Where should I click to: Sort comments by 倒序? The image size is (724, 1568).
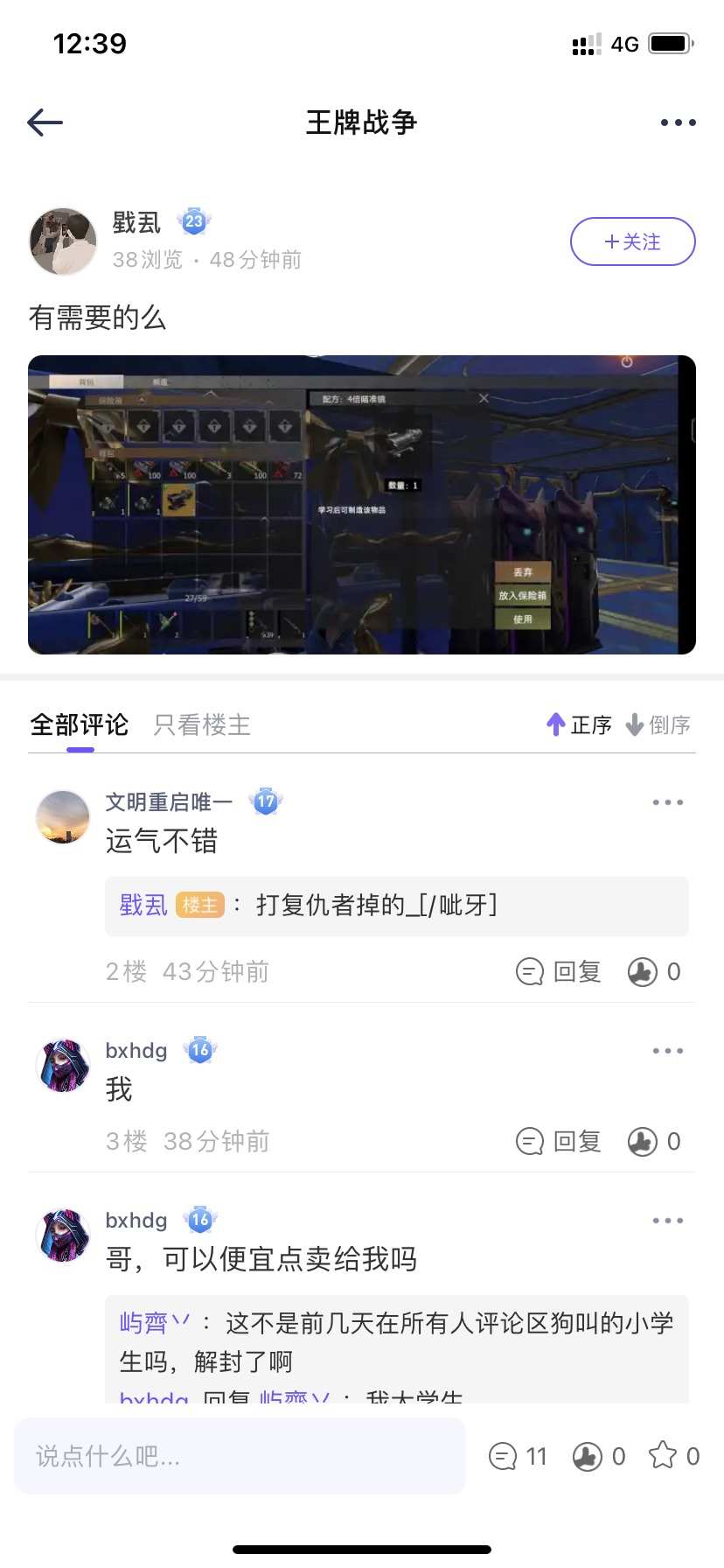pos(658,724)
